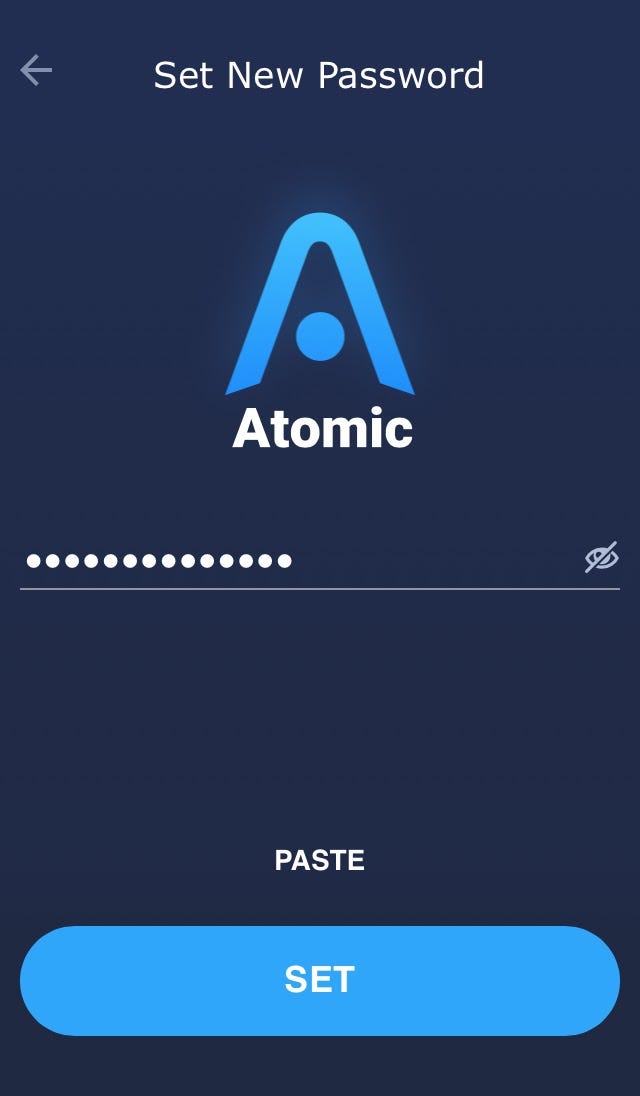This screenshot has width=640, height=1096.
Task: Confirm the new password with SET
Action: point(320,980)
